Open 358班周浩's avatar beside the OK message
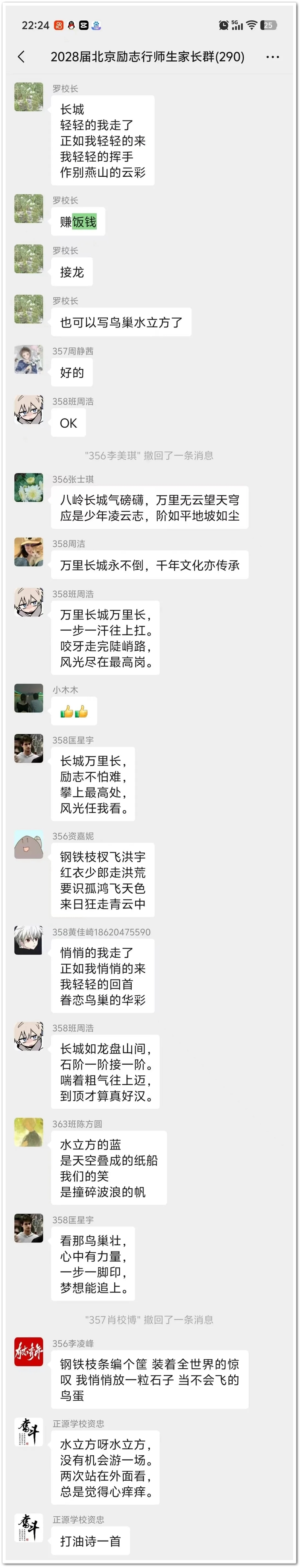The image size is (301, 1568). click(x=29, y=410)
